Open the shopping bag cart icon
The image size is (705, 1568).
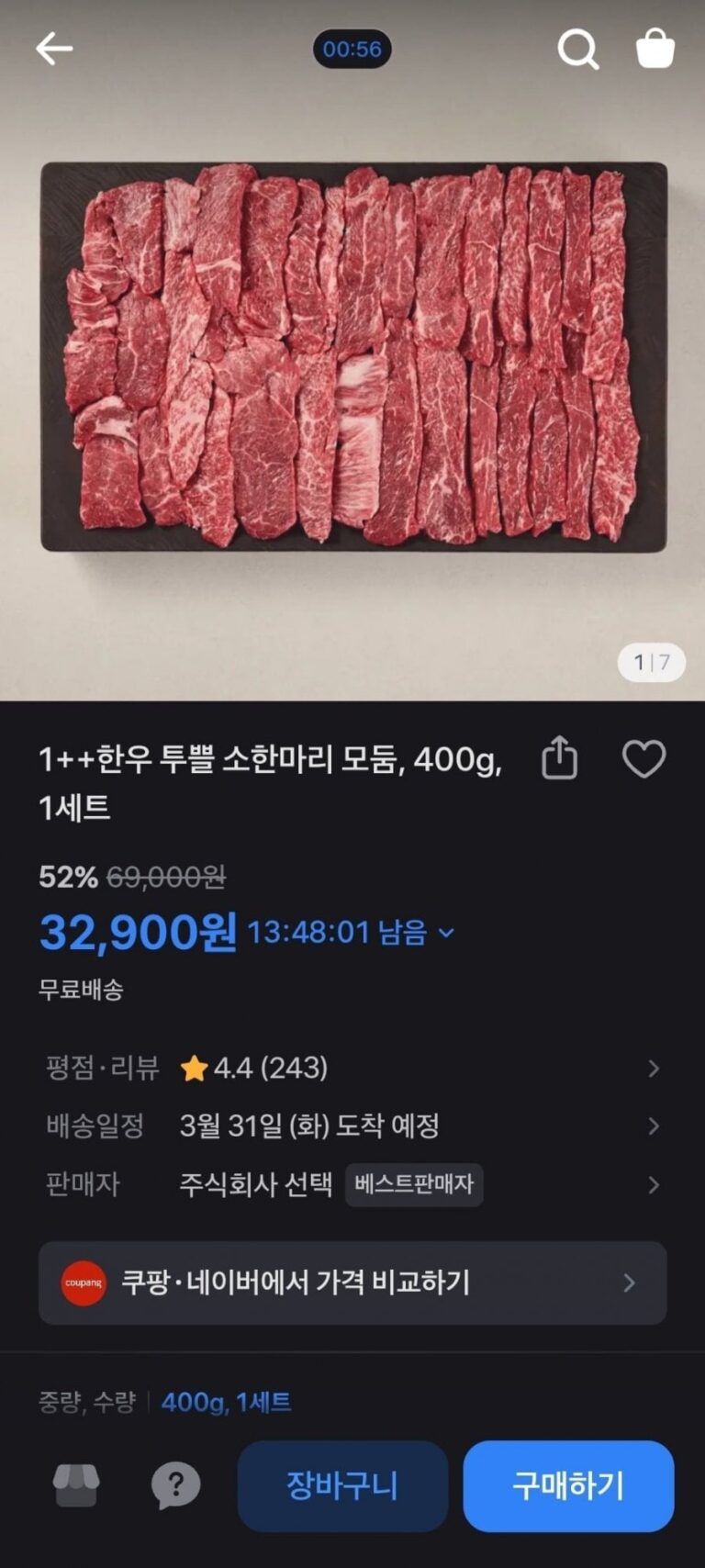pyautogui.click(x=655, y=49)
